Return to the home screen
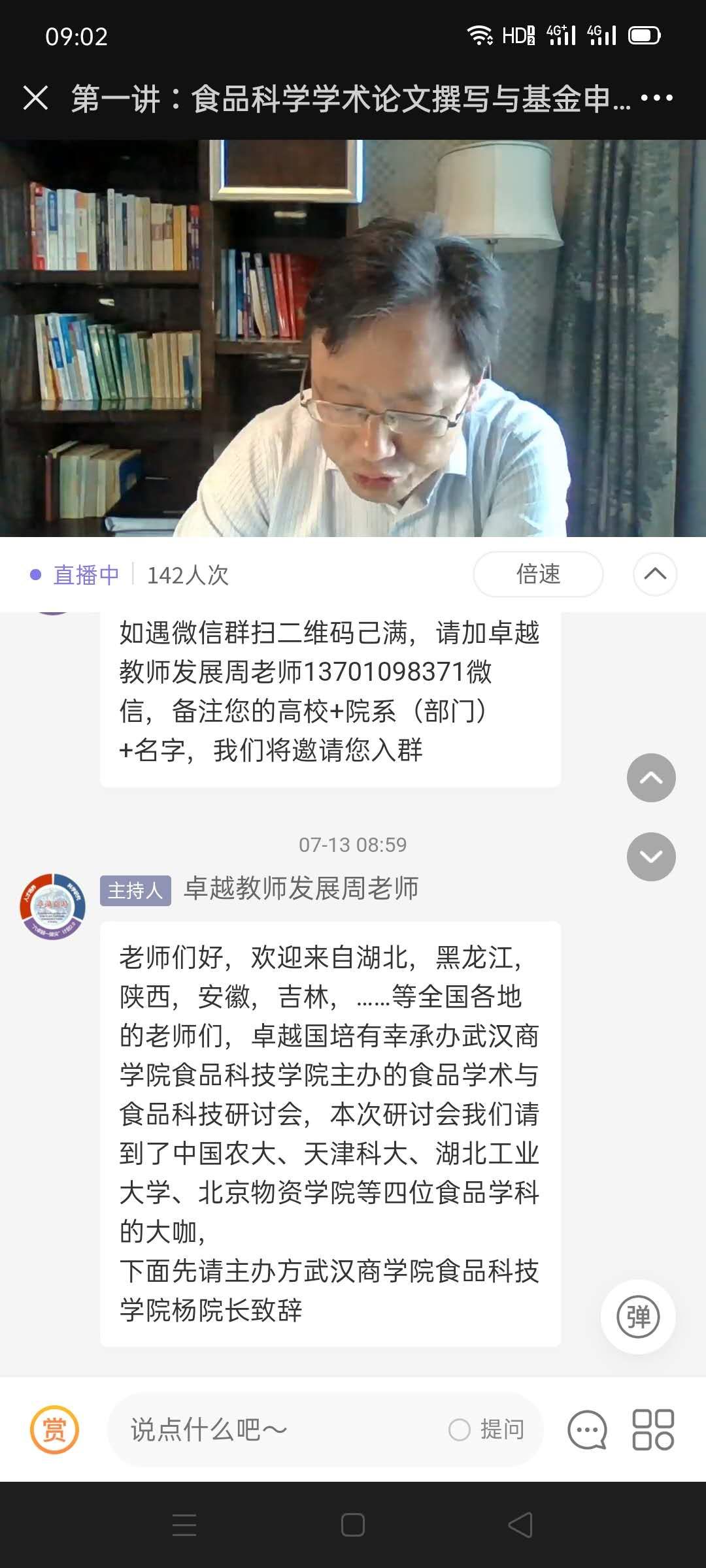Screen dimensions: 706x1568 353,1526
